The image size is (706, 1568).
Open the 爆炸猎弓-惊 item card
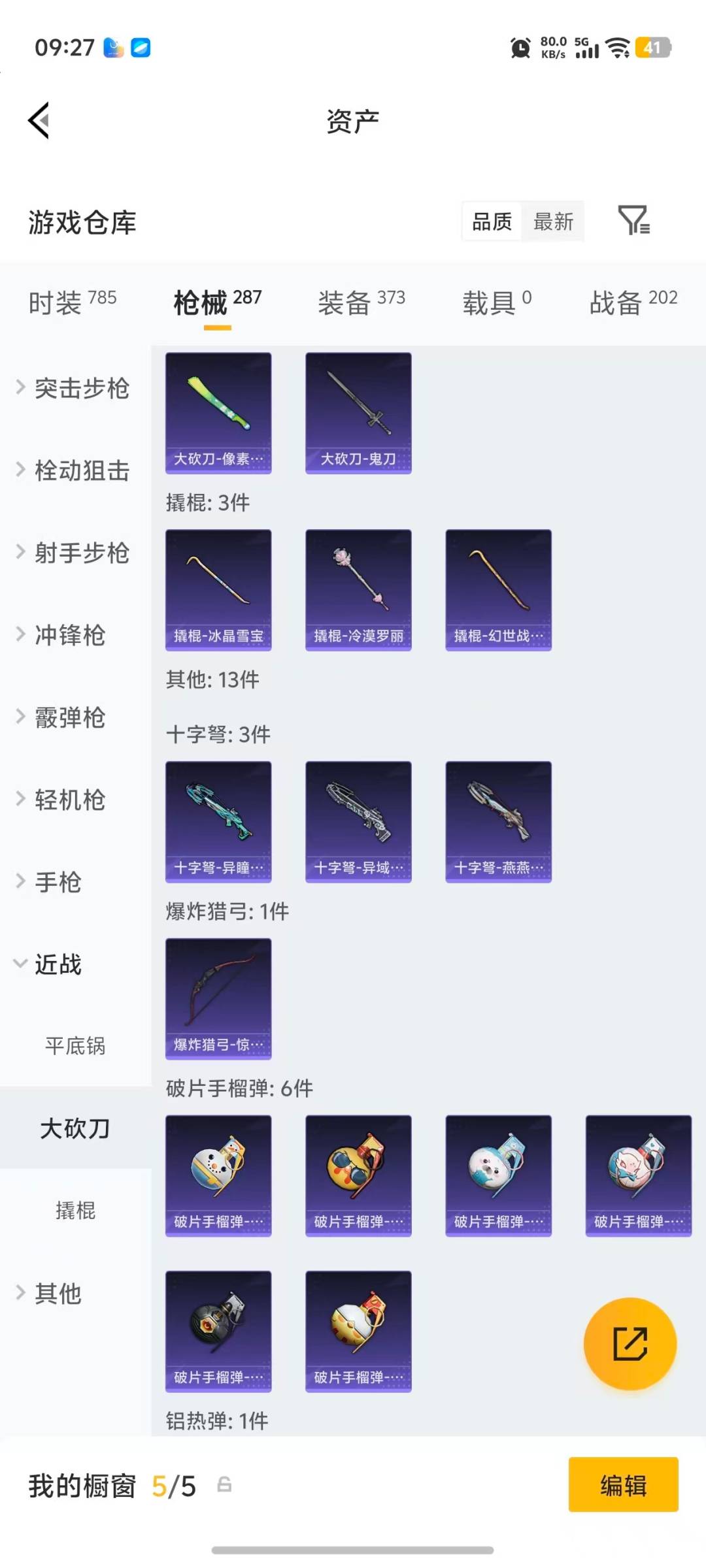[x=218, y=996]
